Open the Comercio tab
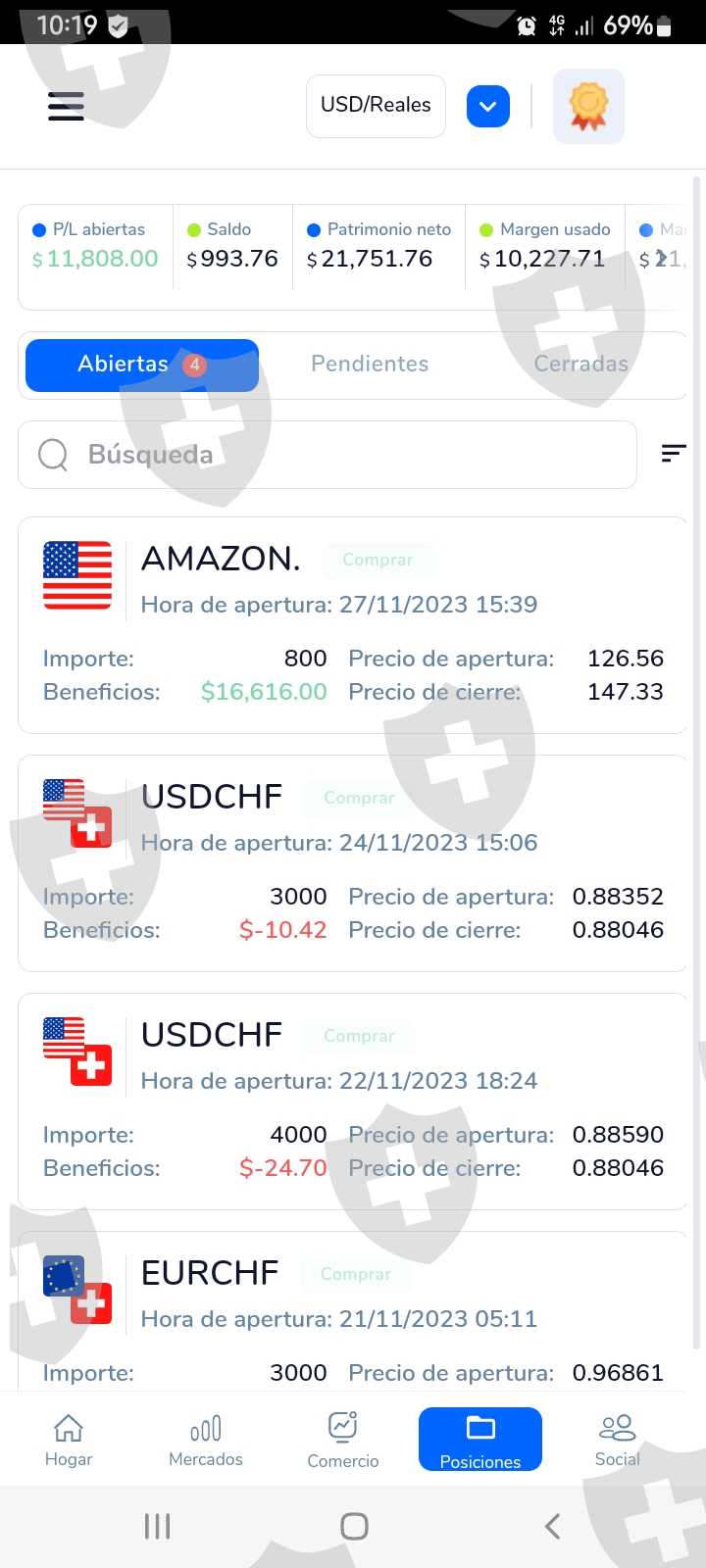This screenshot has height=1568, width=706. point(343,1439)
